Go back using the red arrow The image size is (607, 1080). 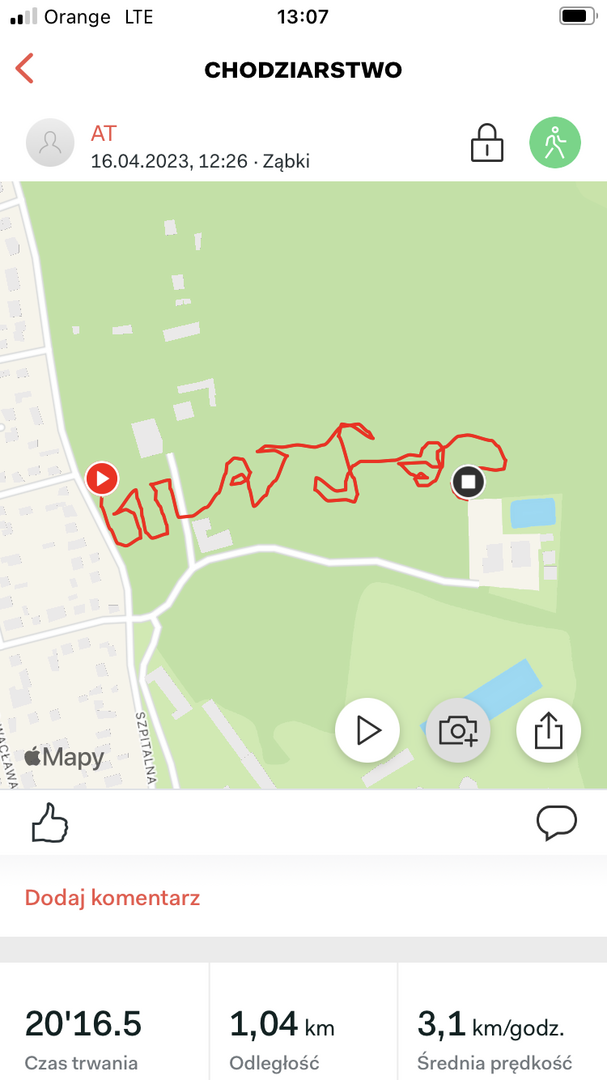25,69
